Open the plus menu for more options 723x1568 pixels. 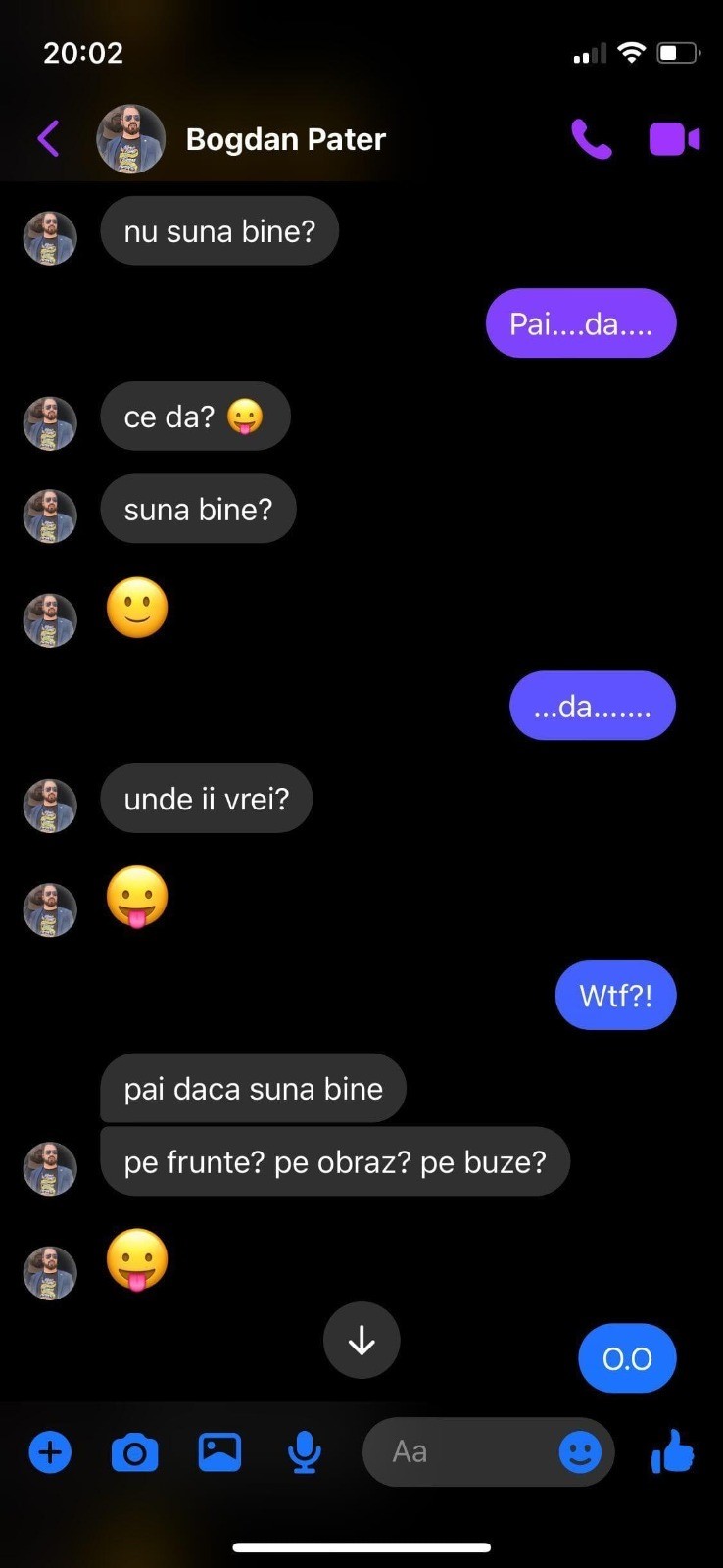tap(50, 1451)
